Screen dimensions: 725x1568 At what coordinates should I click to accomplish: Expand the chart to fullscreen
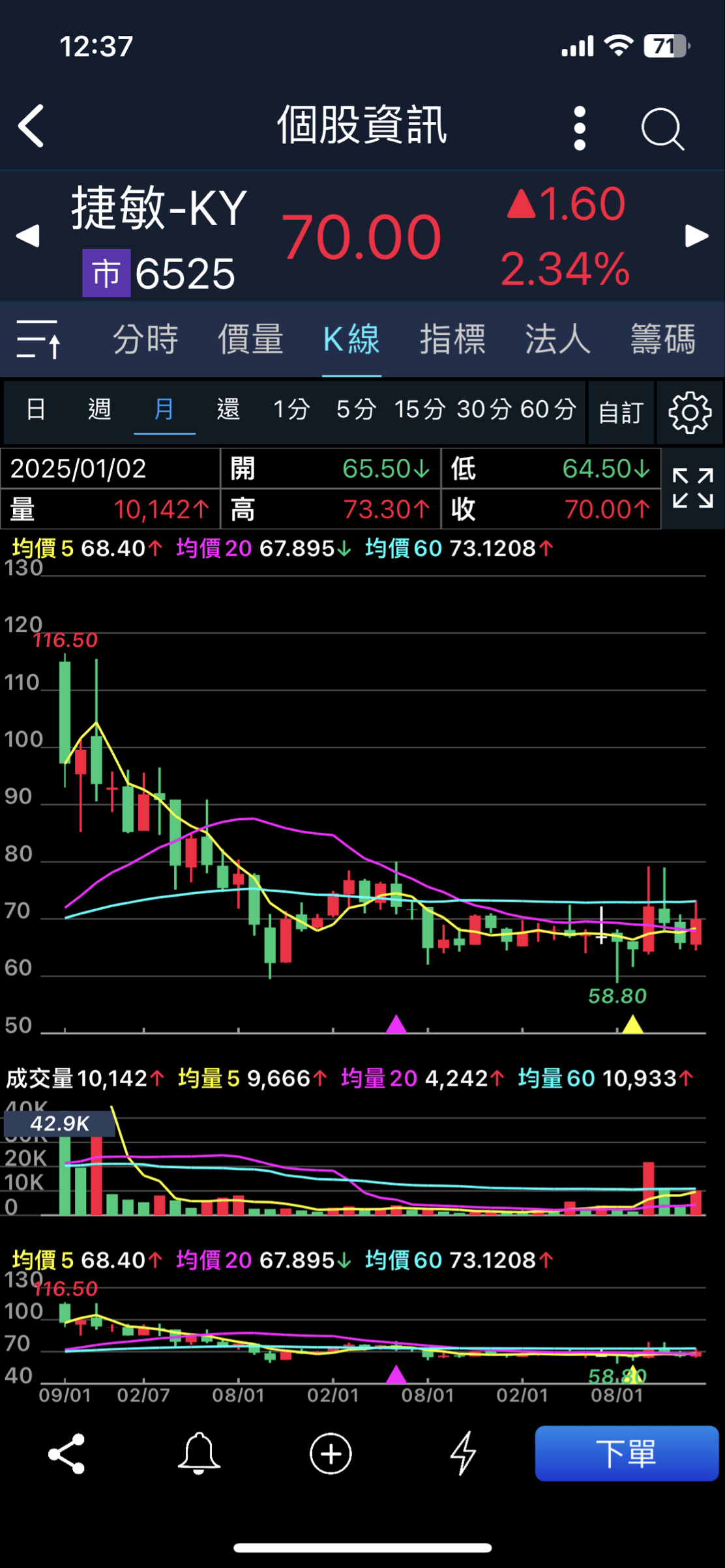(x=692, y=488)
